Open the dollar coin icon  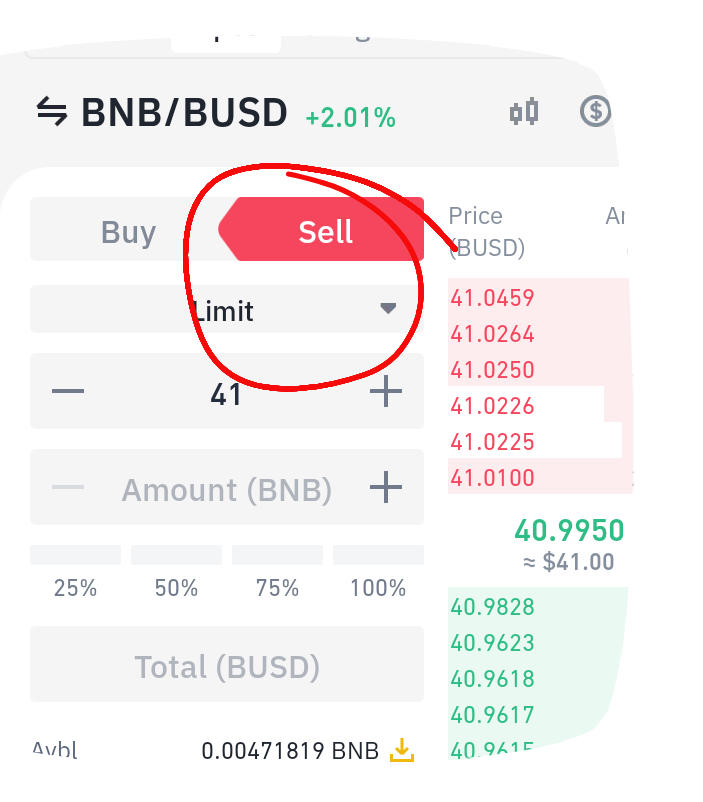[595, 111]
